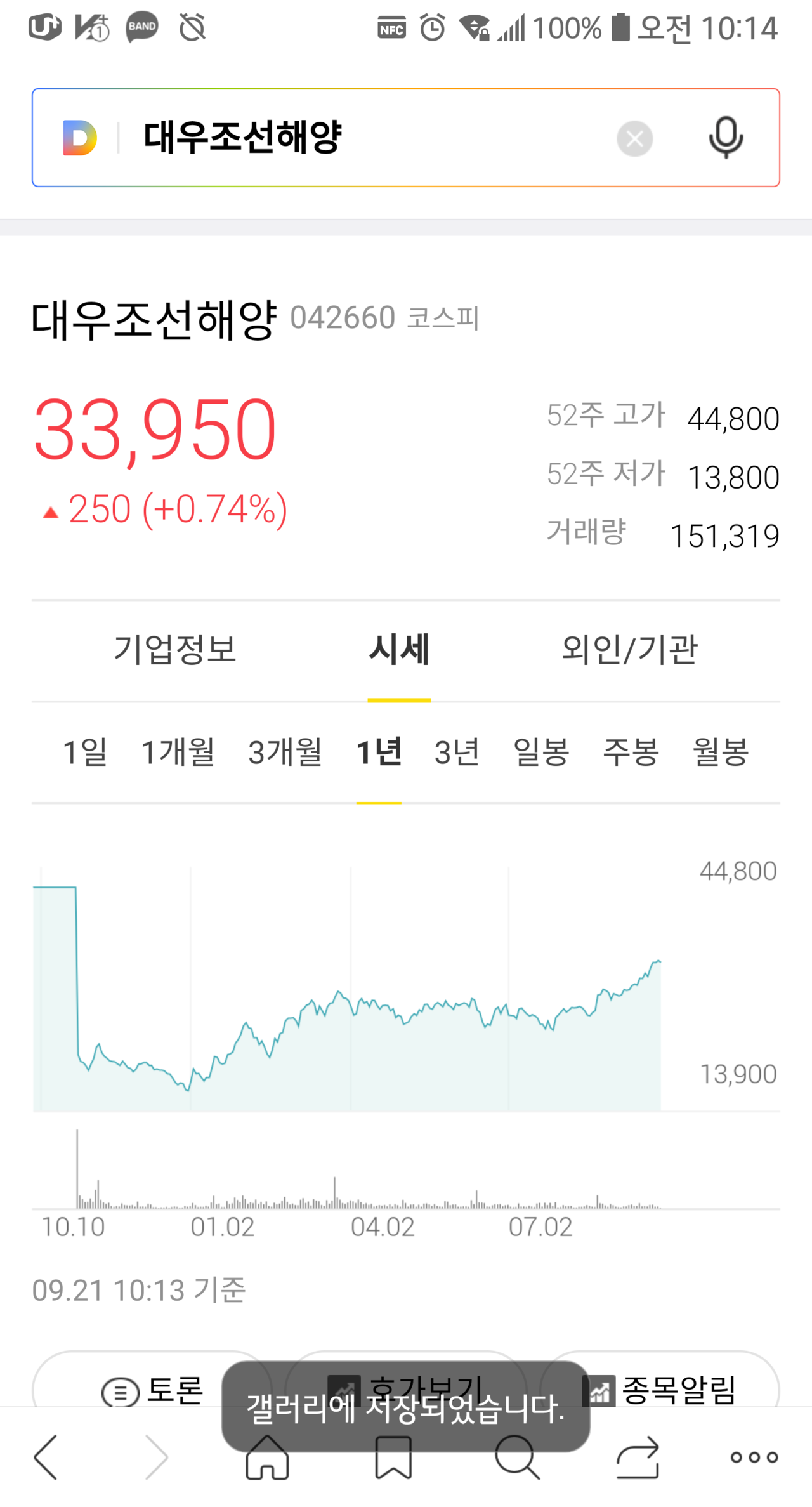Go to home screen with home icon
The width and height of the screenshot is (812, 1507).
pos(266,1459)
